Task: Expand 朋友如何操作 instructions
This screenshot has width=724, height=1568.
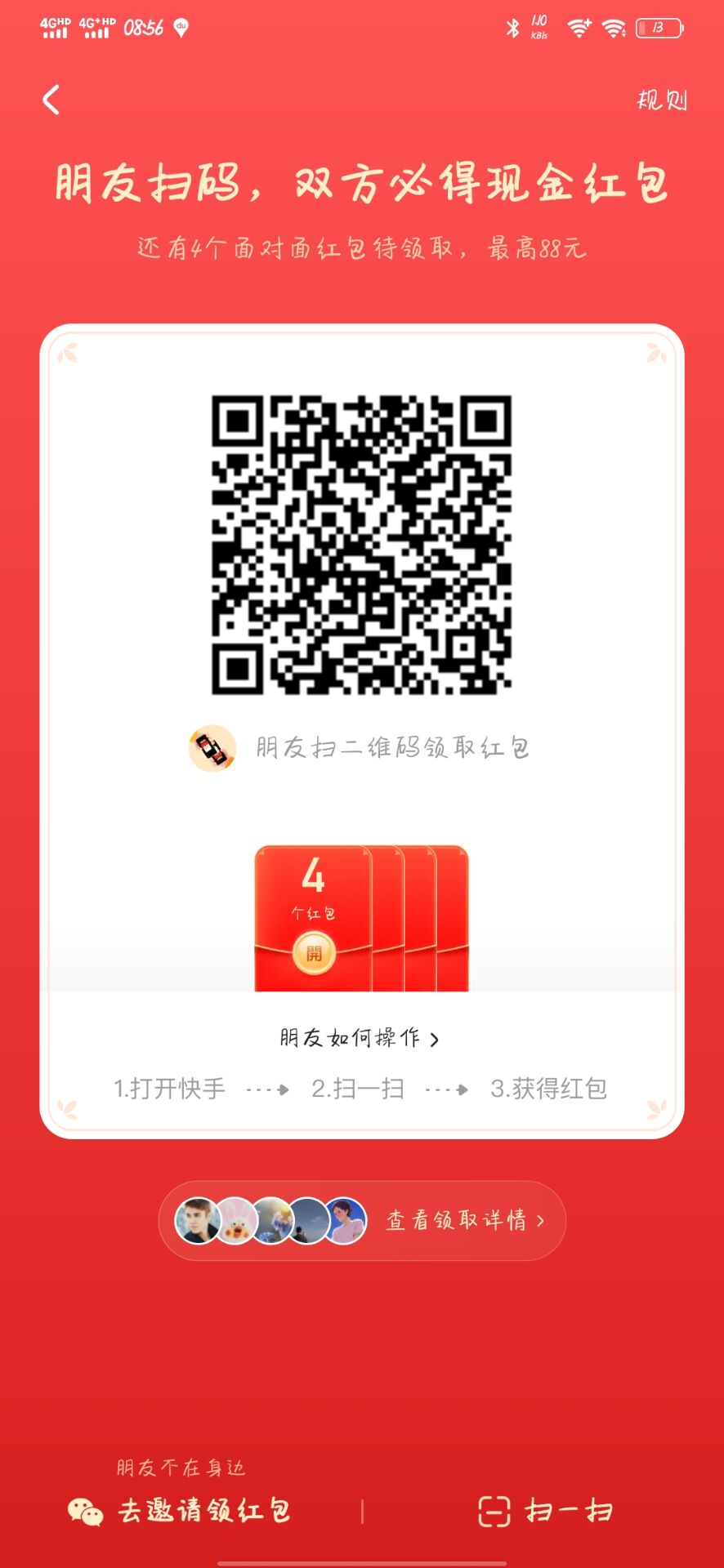Action: (360, 1038)
